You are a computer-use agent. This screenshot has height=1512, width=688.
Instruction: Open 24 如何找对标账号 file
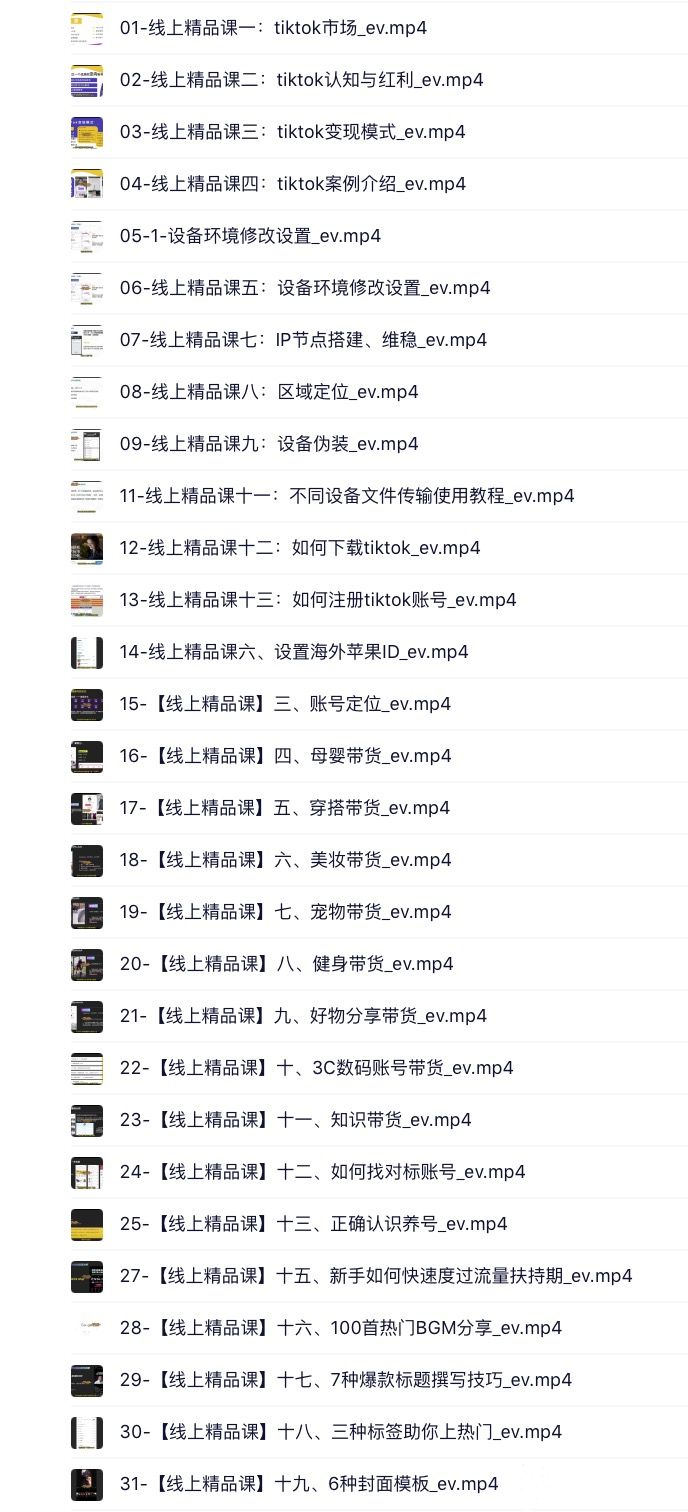[x=322, y=1172]
